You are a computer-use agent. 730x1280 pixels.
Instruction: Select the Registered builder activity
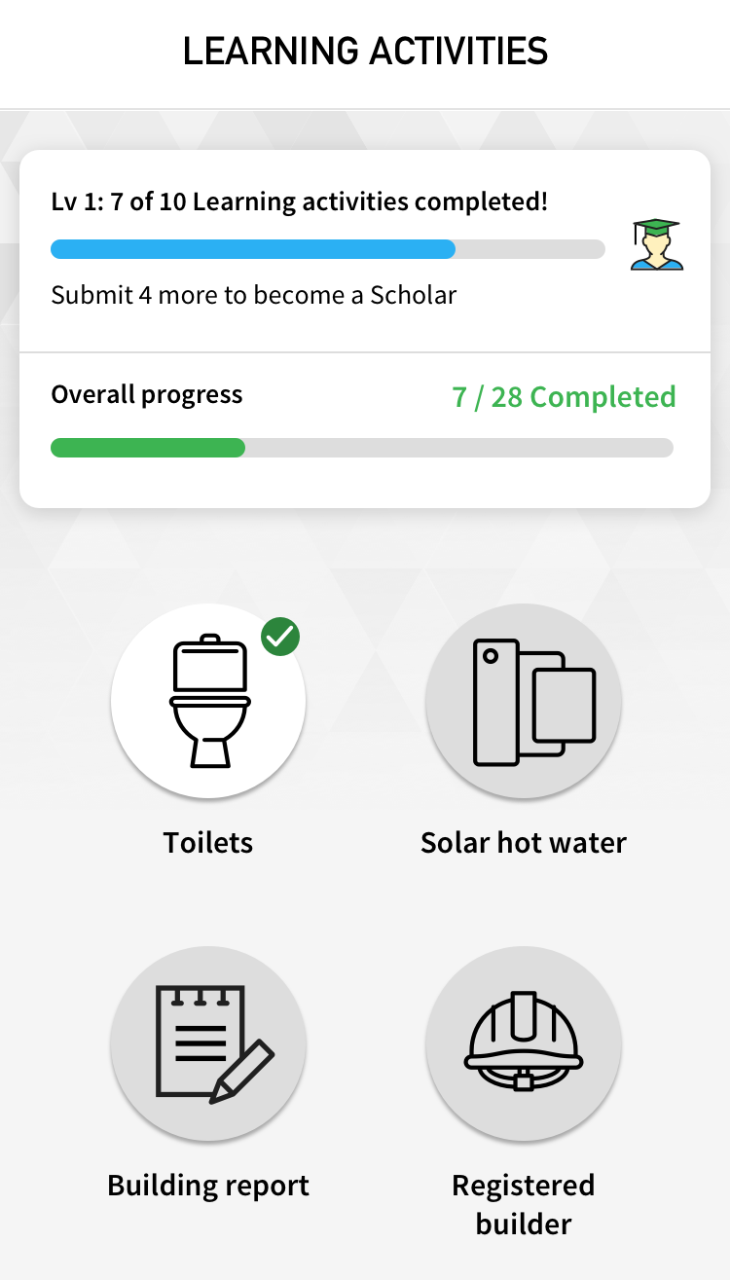tap(523, 1043)
